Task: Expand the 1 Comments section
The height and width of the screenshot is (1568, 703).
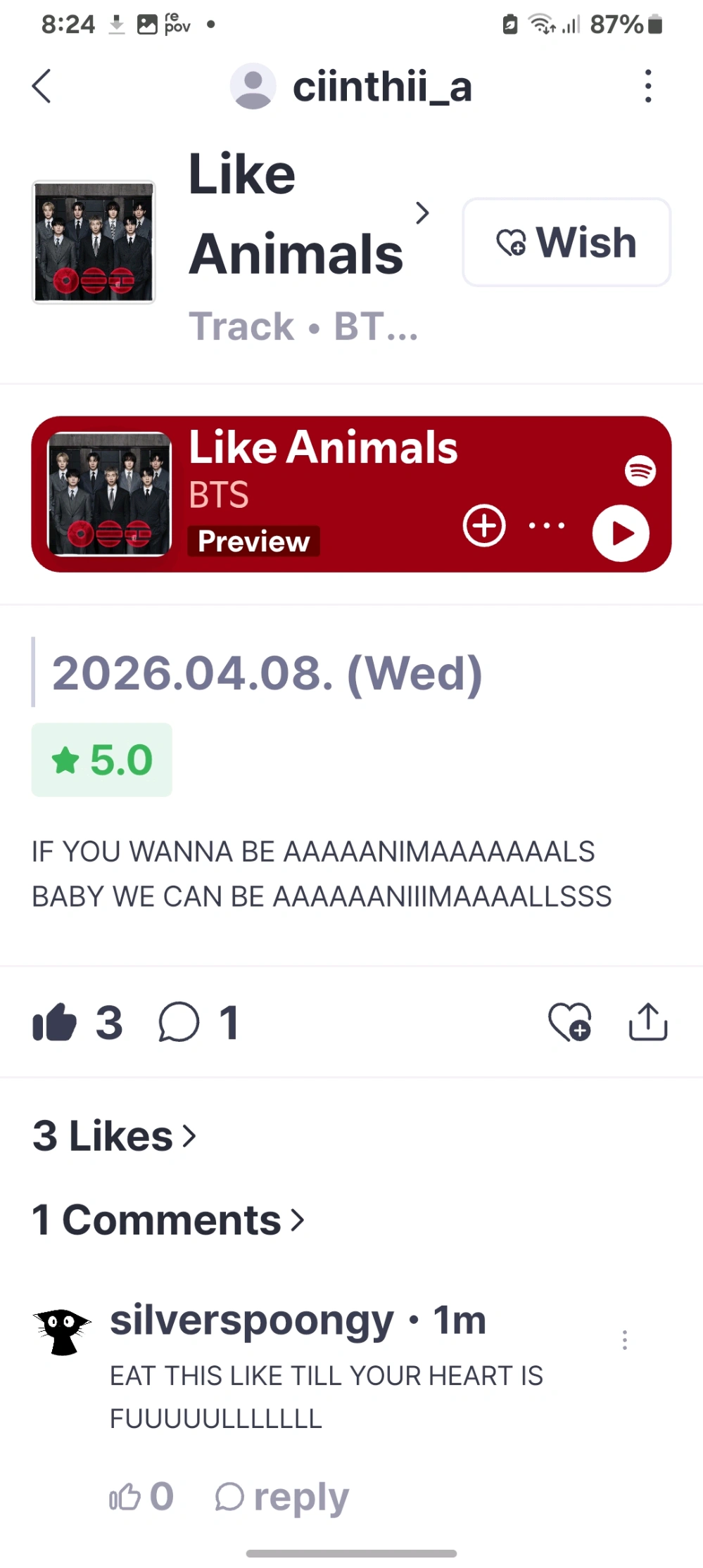Action: tap(168, 1220)
